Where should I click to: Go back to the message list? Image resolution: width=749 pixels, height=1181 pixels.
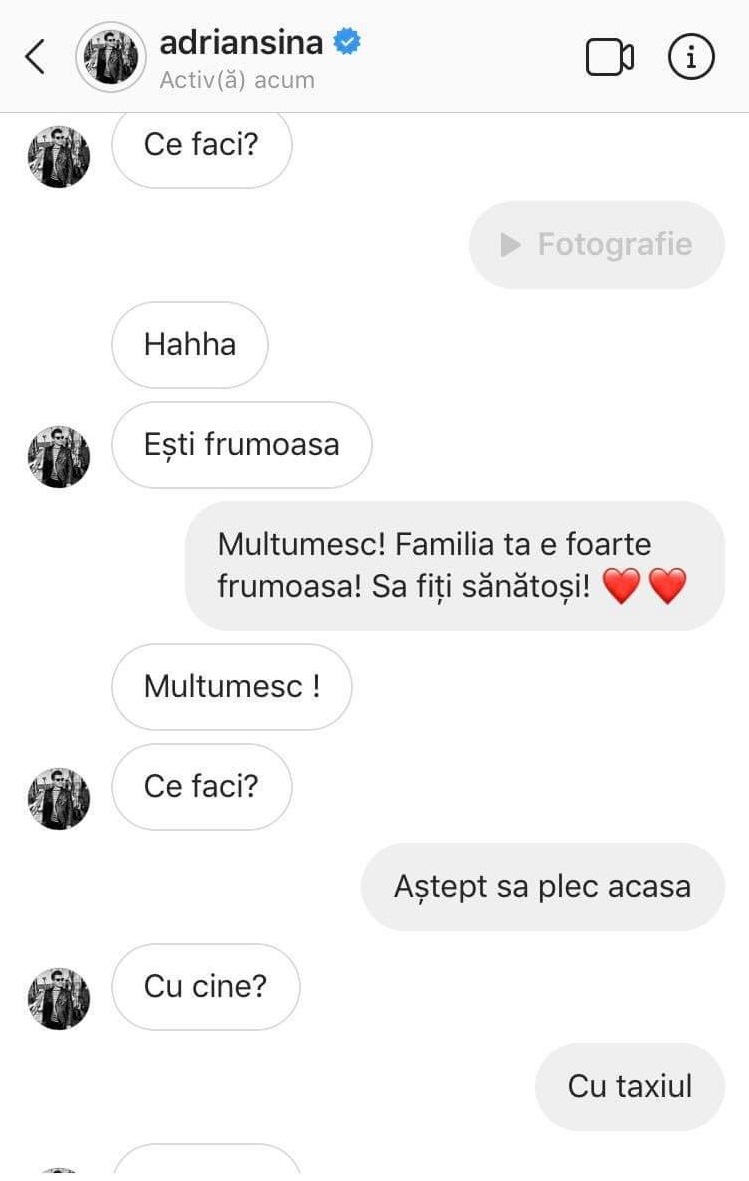35,57
